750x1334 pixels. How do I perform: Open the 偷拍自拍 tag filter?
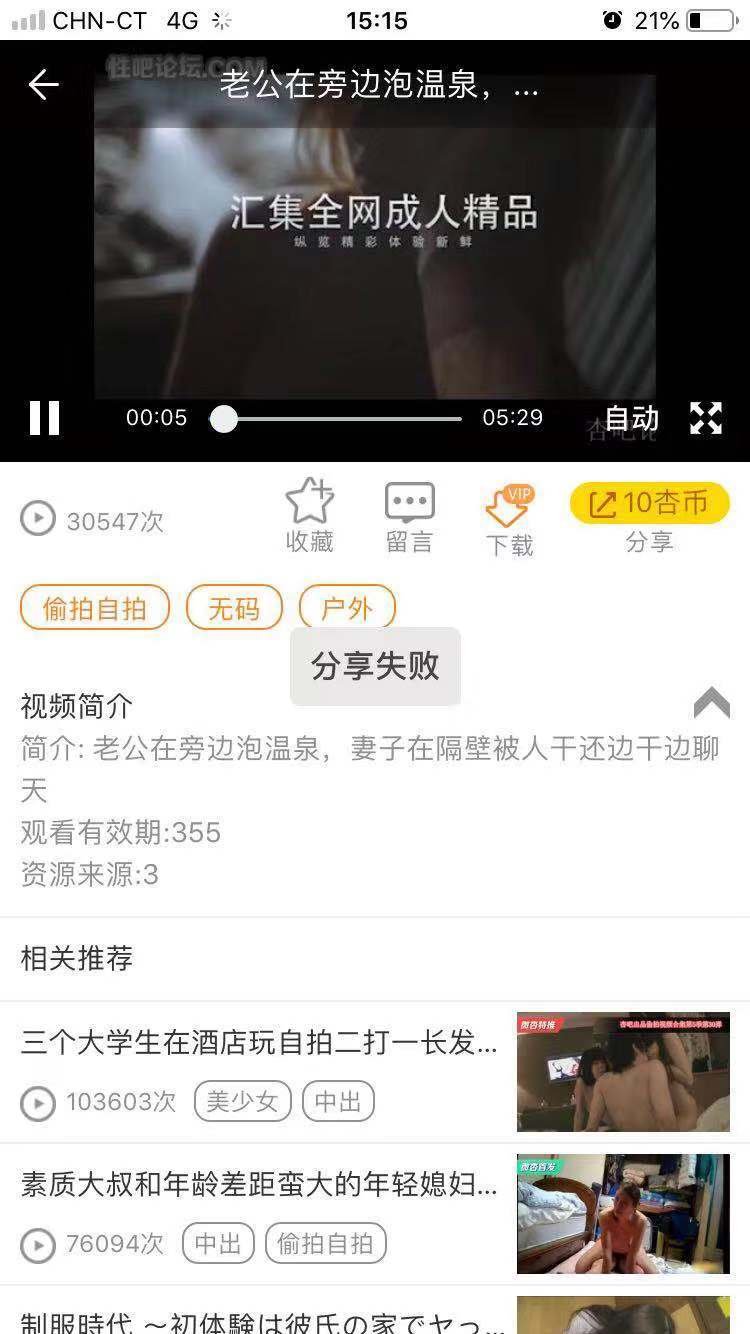(94, 608)
